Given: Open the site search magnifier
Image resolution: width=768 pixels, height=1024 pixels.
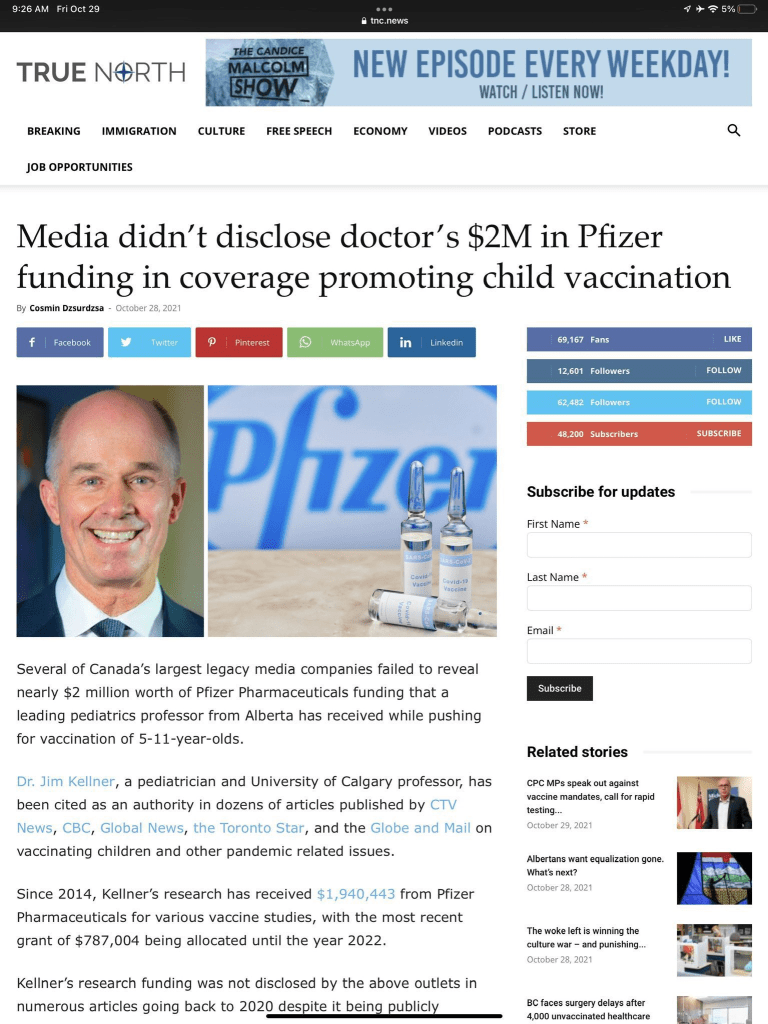Looking at the screenshot, I should (733, 131).
